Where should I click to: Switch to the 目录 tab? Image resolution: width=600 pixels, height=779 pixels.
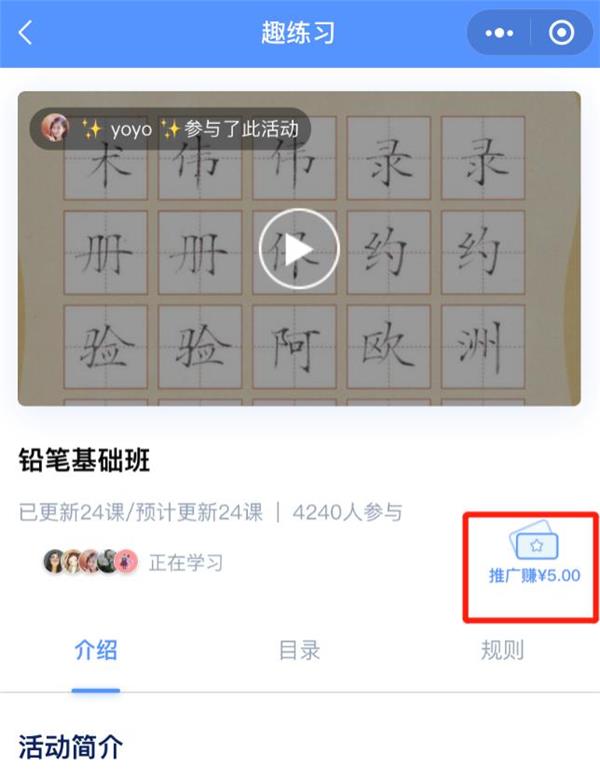click(x=299, y=651)
